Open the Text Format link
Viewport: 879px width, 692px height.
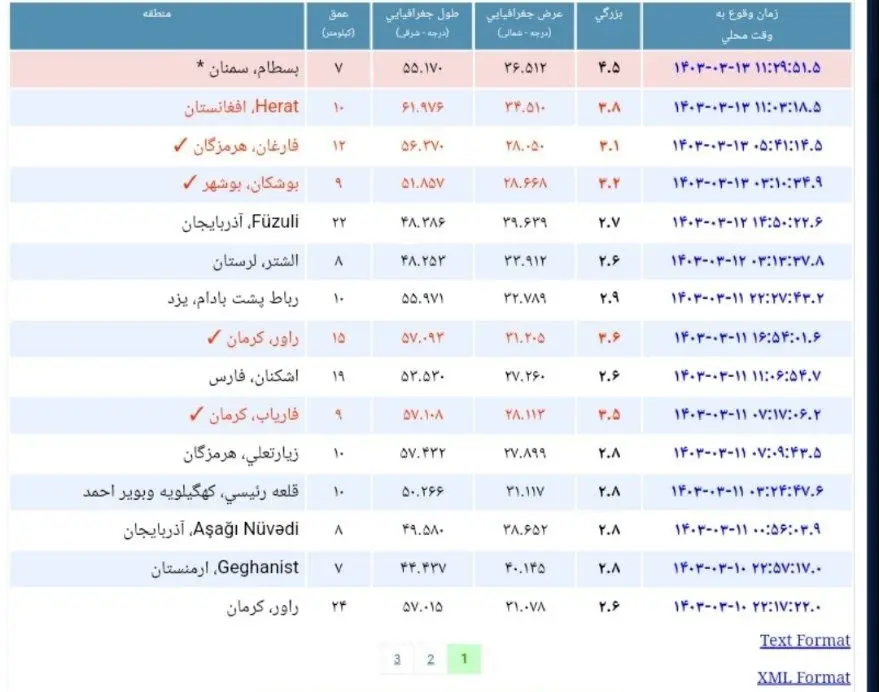tap(804, 640)
